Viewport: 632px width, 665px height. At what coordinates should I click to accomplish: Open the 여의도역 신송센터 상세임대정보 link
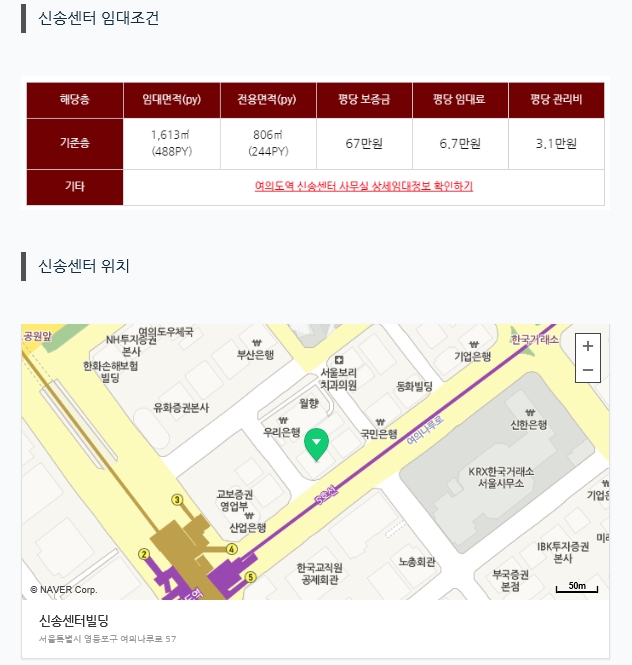pos(364,186)
